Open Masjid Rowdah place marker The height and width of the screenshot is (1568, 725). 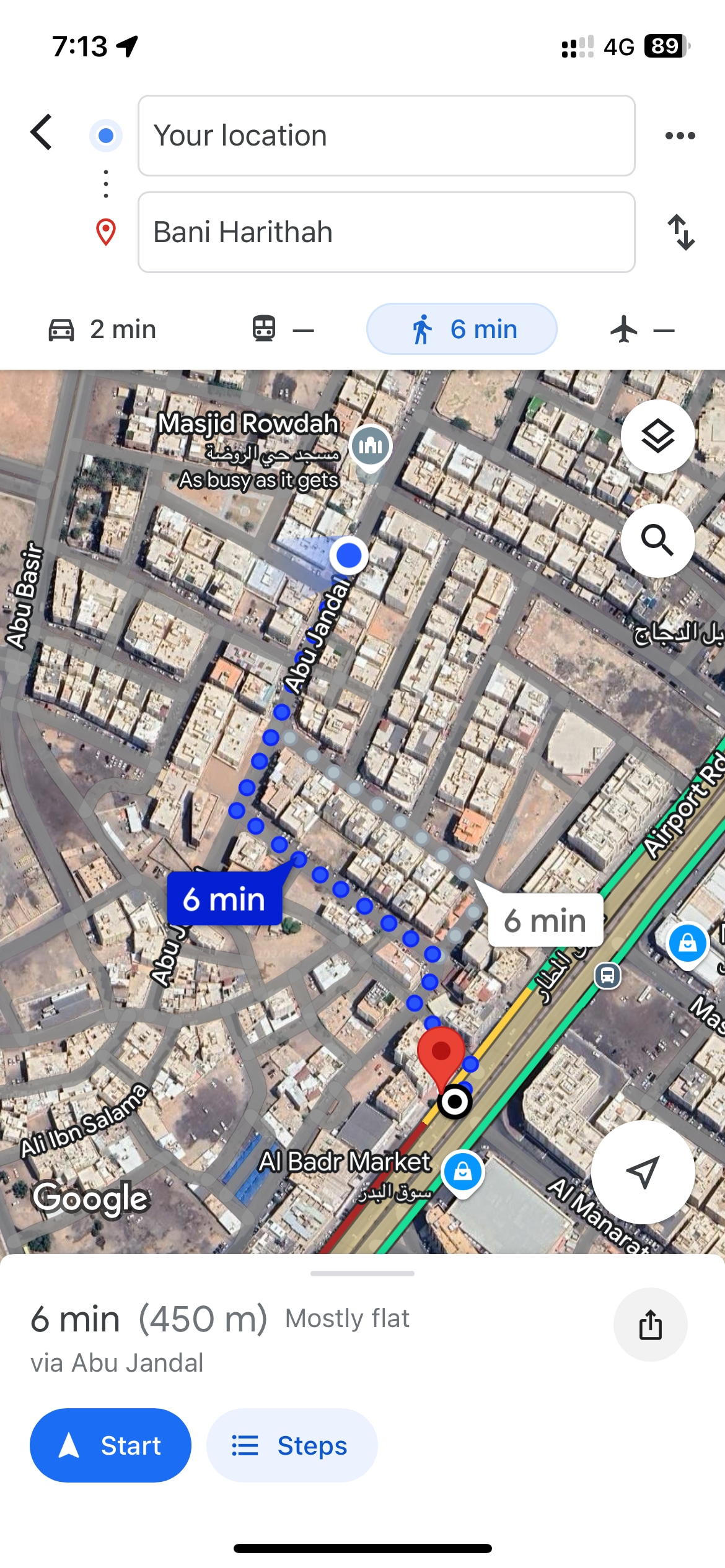tap(371, 446)
